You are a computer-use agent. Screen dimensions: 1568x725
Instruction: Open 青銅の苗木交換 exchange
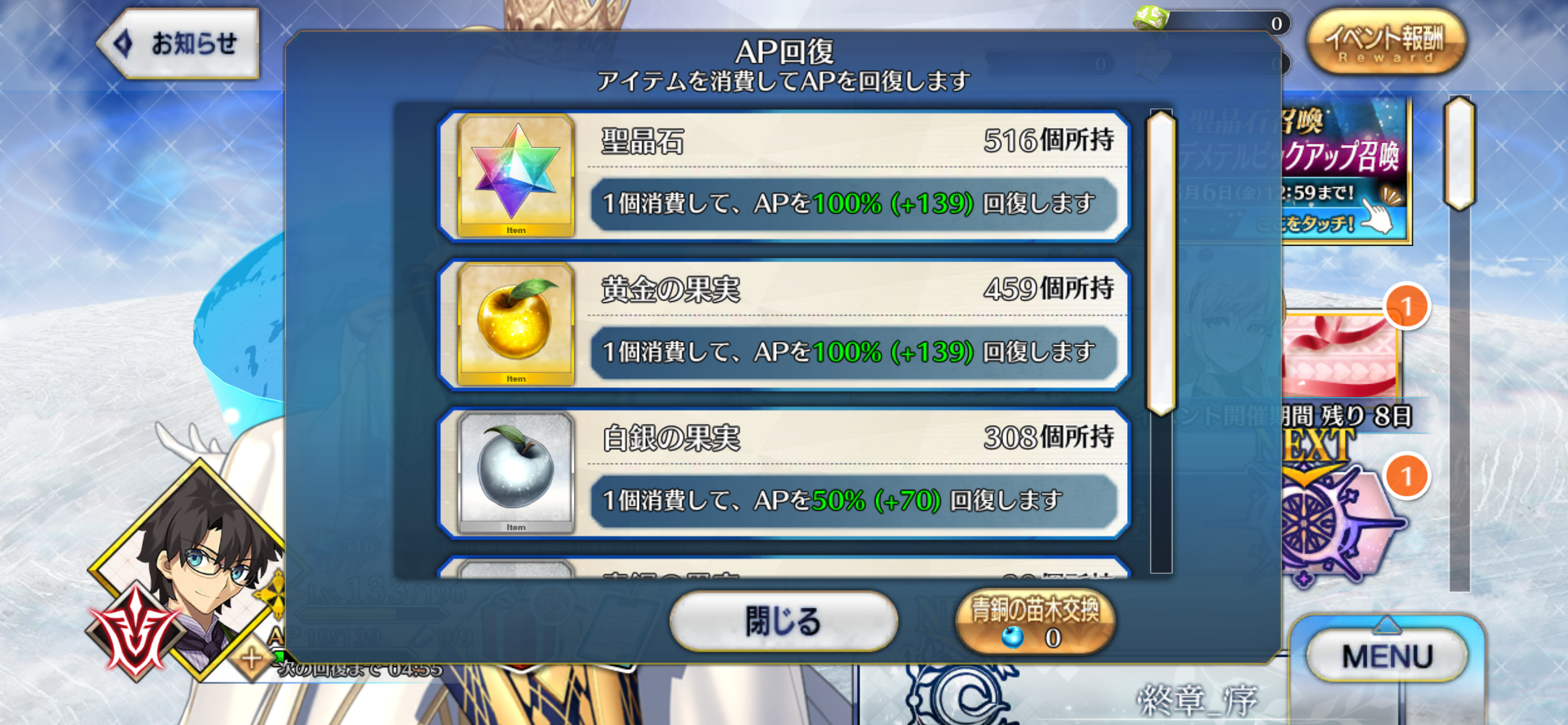(1035, 622)
